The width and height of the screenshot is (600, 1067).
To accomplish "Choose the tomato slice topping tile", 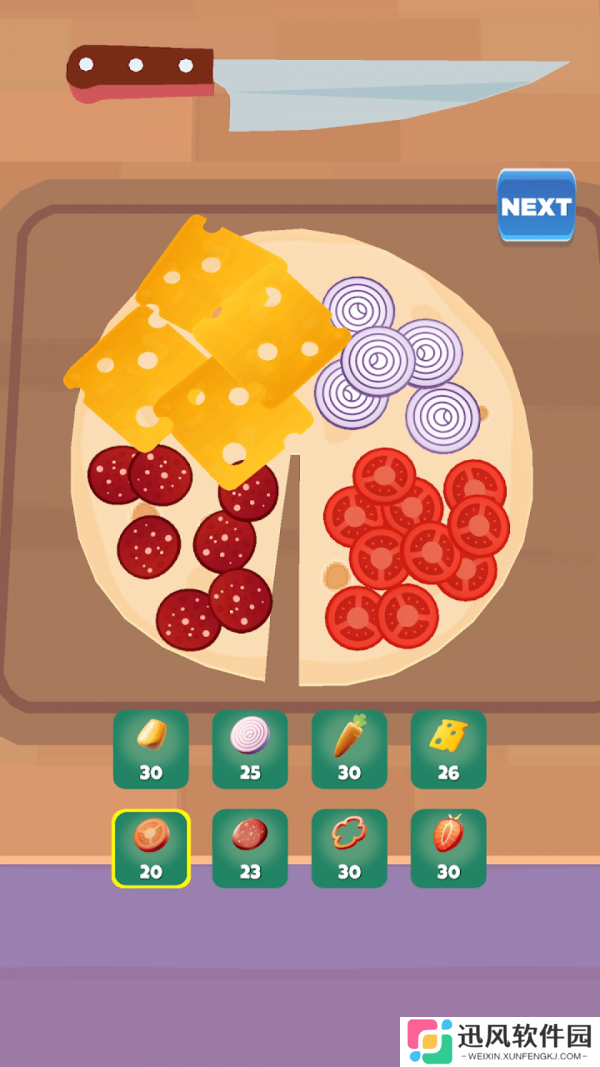I will (151, 848).
